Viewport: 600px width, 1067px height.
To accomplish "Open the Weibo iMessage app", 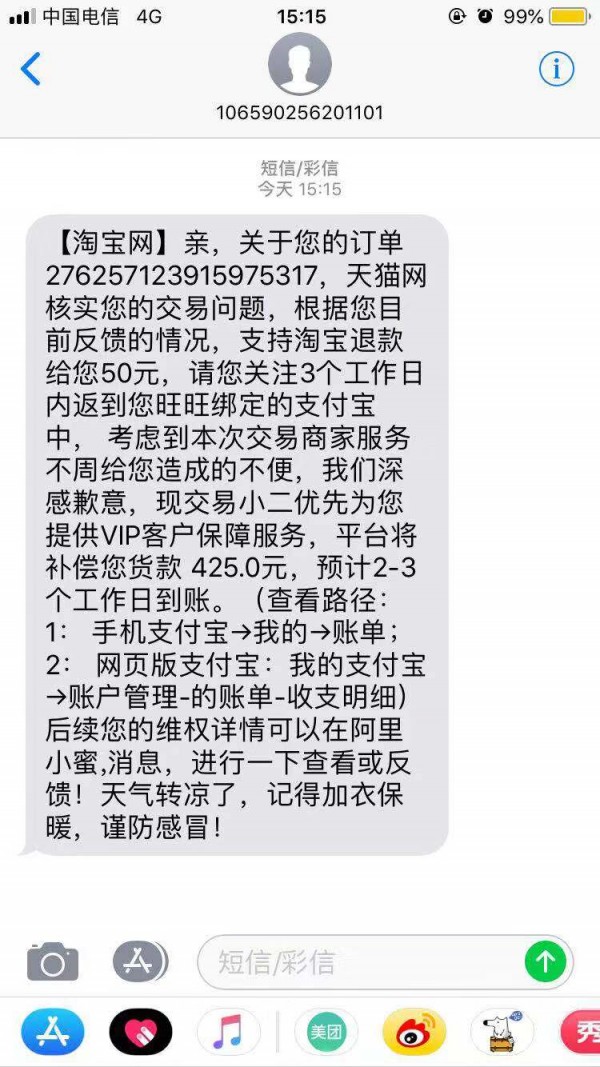I will (414, 1032).
